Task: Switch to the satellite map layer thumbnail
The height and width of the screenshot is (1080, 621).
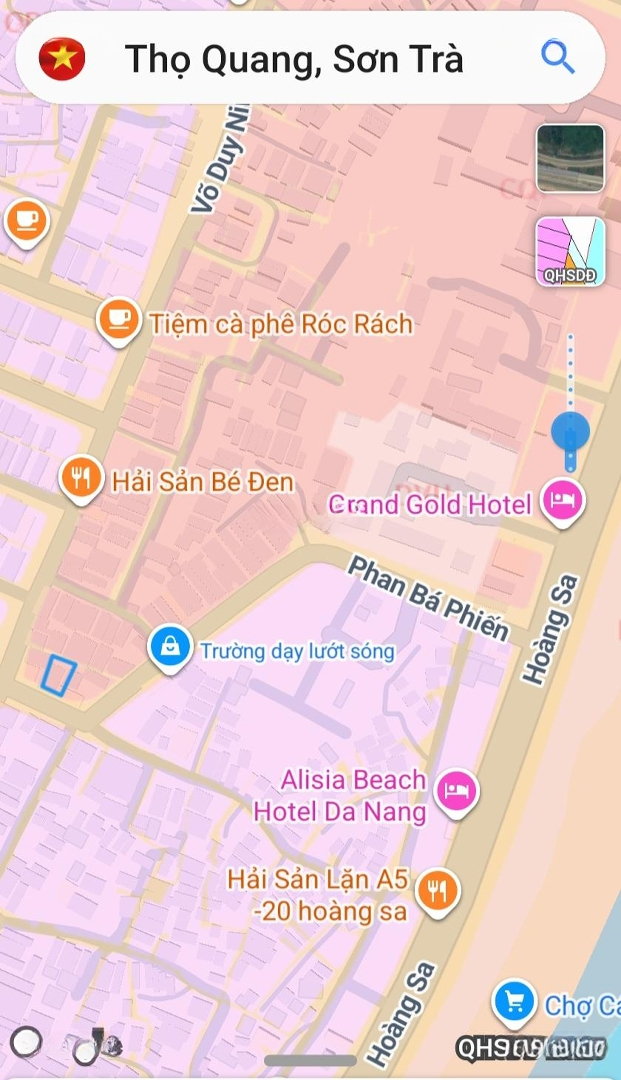Action: pyautogui.click(x=570, y=158)
